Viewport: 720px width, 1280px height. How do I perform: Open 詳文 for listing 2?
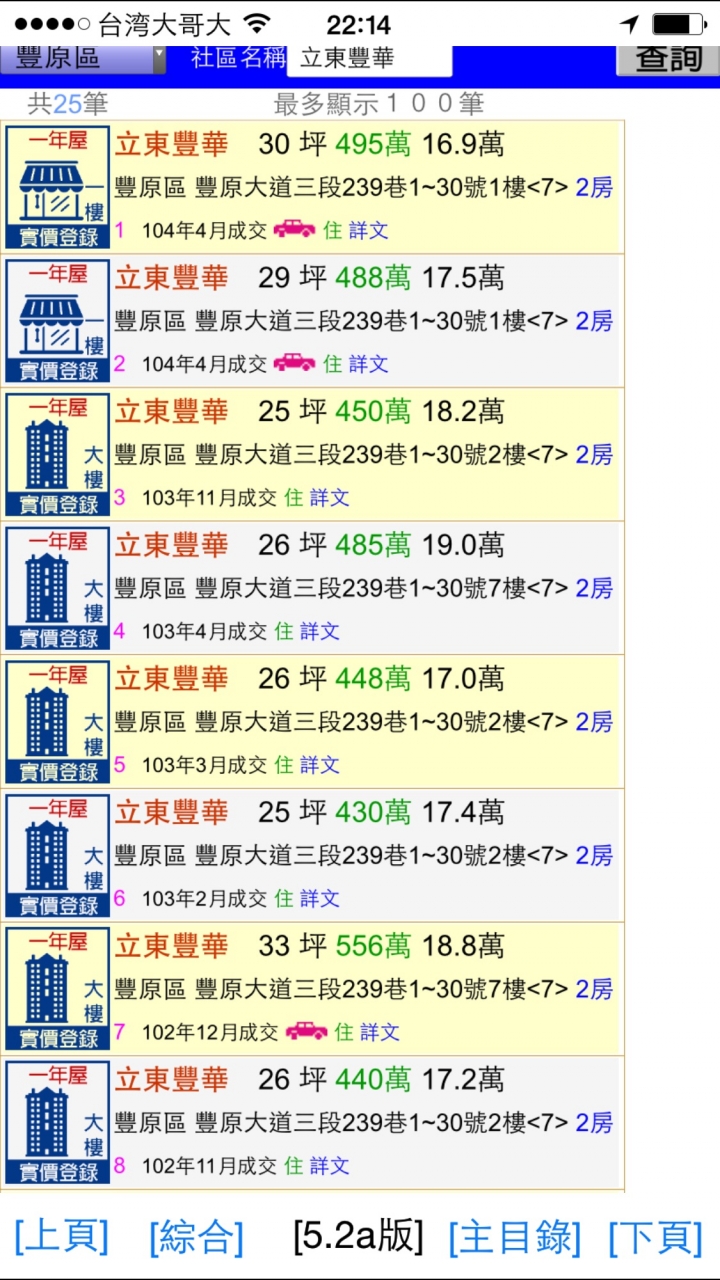click(x=368, y=364)
